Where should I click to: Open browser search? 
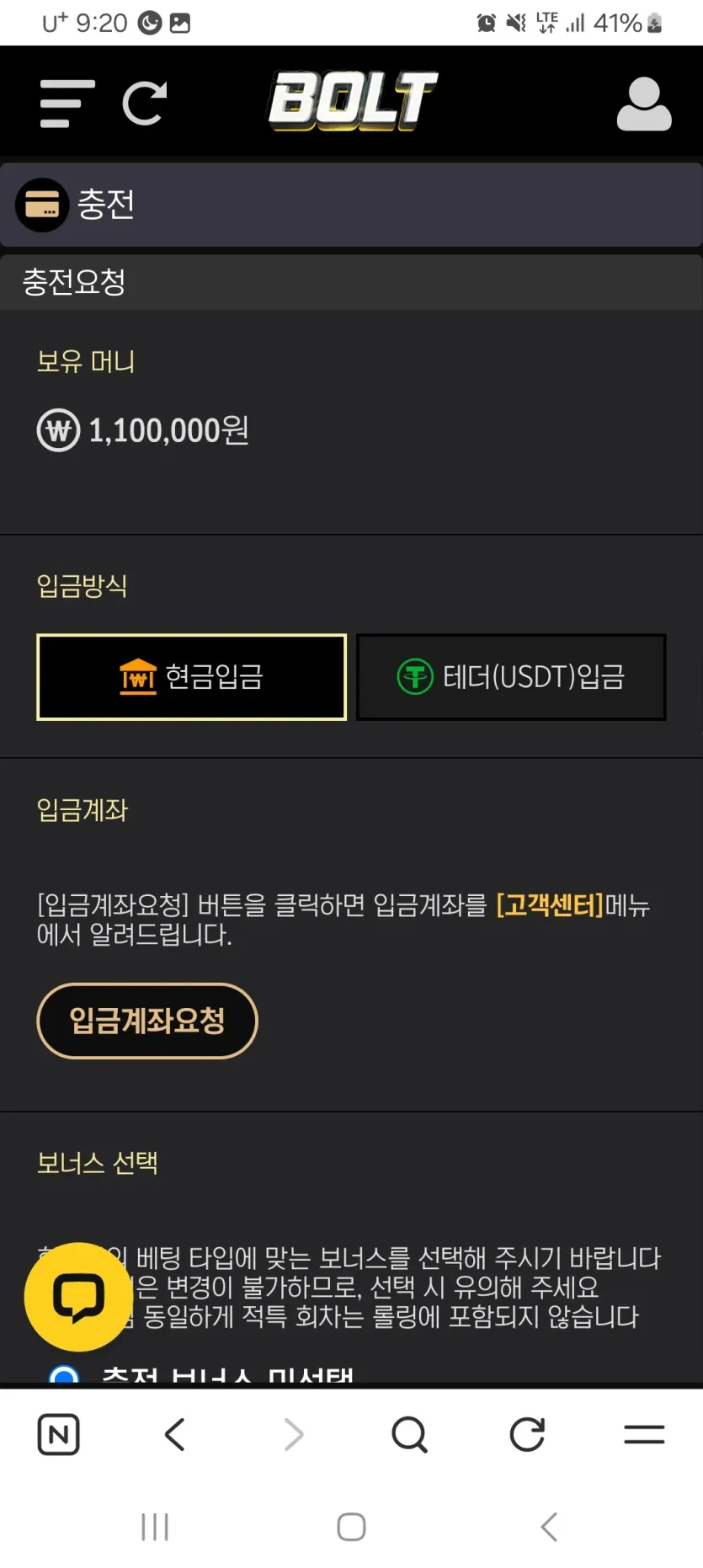[410, 1434]
